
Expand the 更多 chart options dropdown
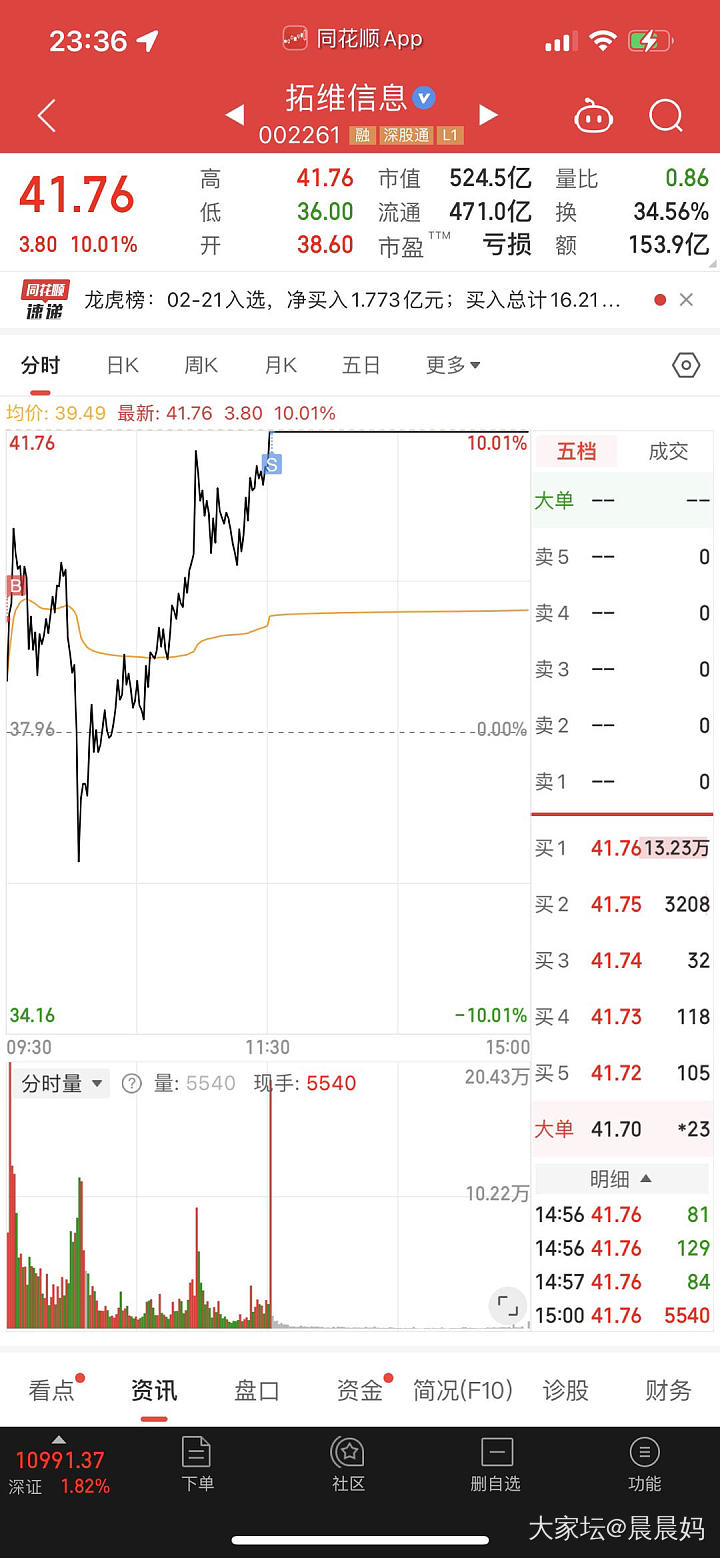coord(452,366)
